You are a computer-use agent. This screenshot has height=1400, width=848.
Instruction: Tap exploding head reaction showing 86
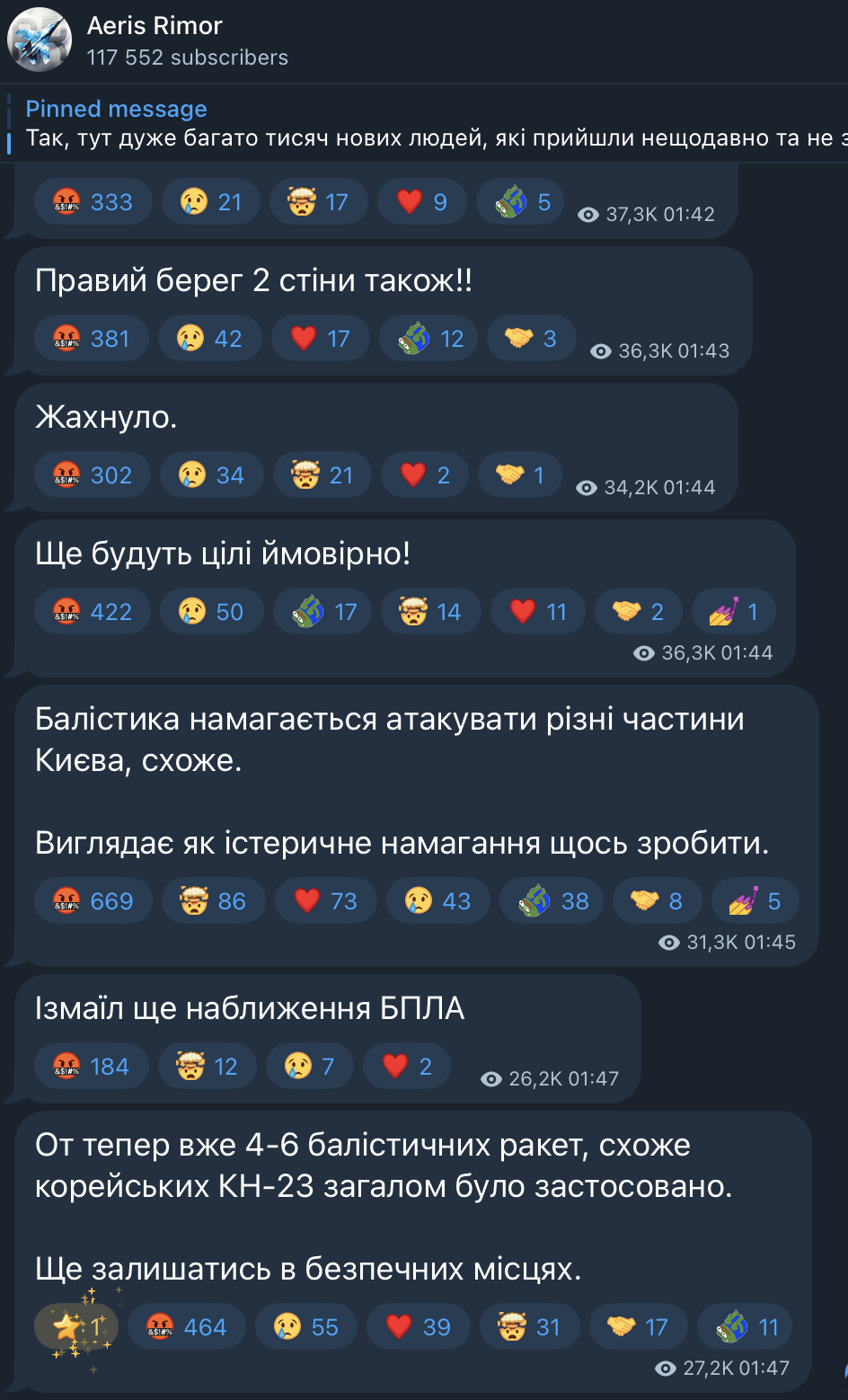coord(214,901)
